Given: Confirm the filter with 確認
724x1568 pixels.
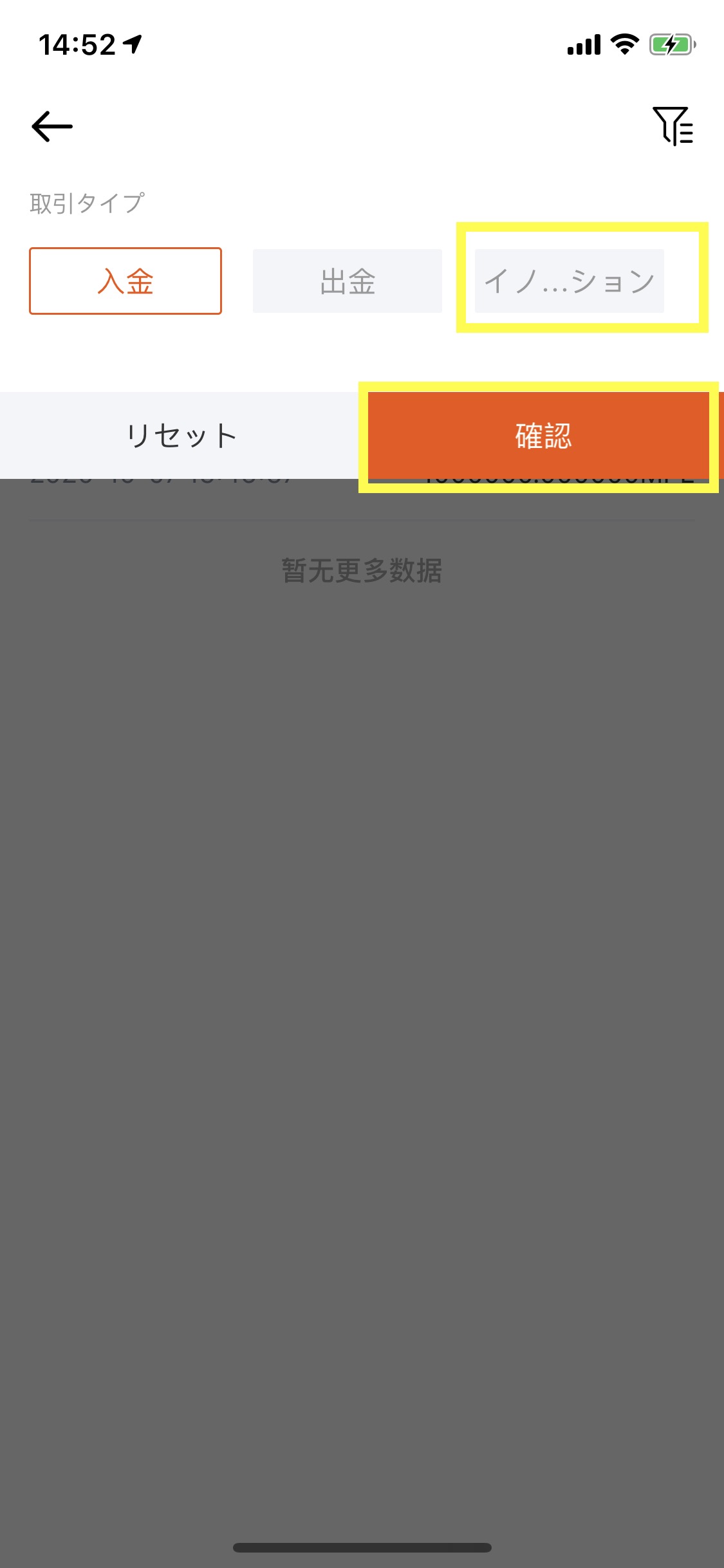Looking at the screenshot, I should [543, 436].
